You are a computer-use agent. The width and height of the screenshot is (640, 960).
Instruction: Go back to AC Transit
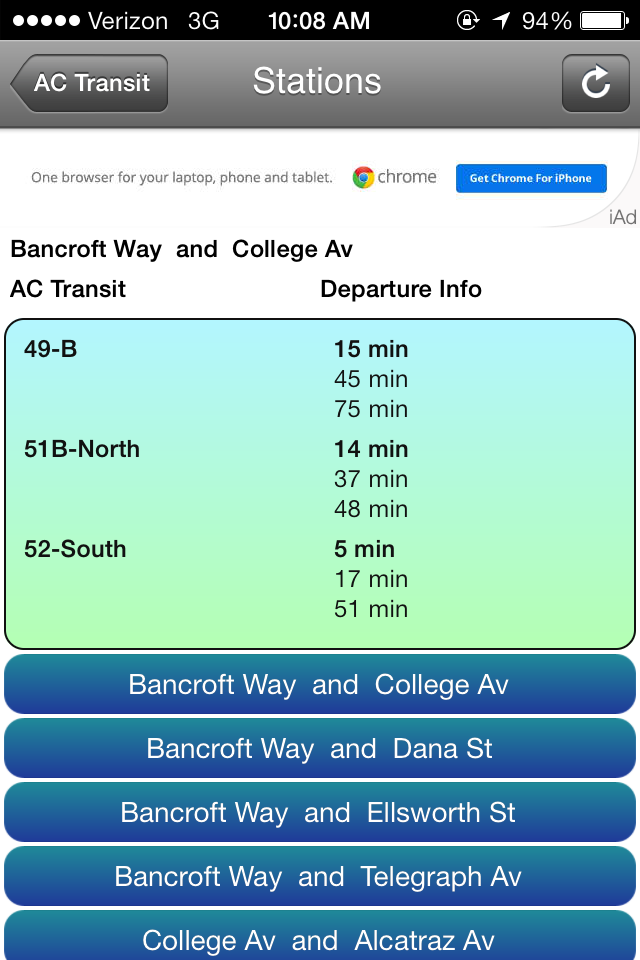pyautogui.click(x=90, y=83)
